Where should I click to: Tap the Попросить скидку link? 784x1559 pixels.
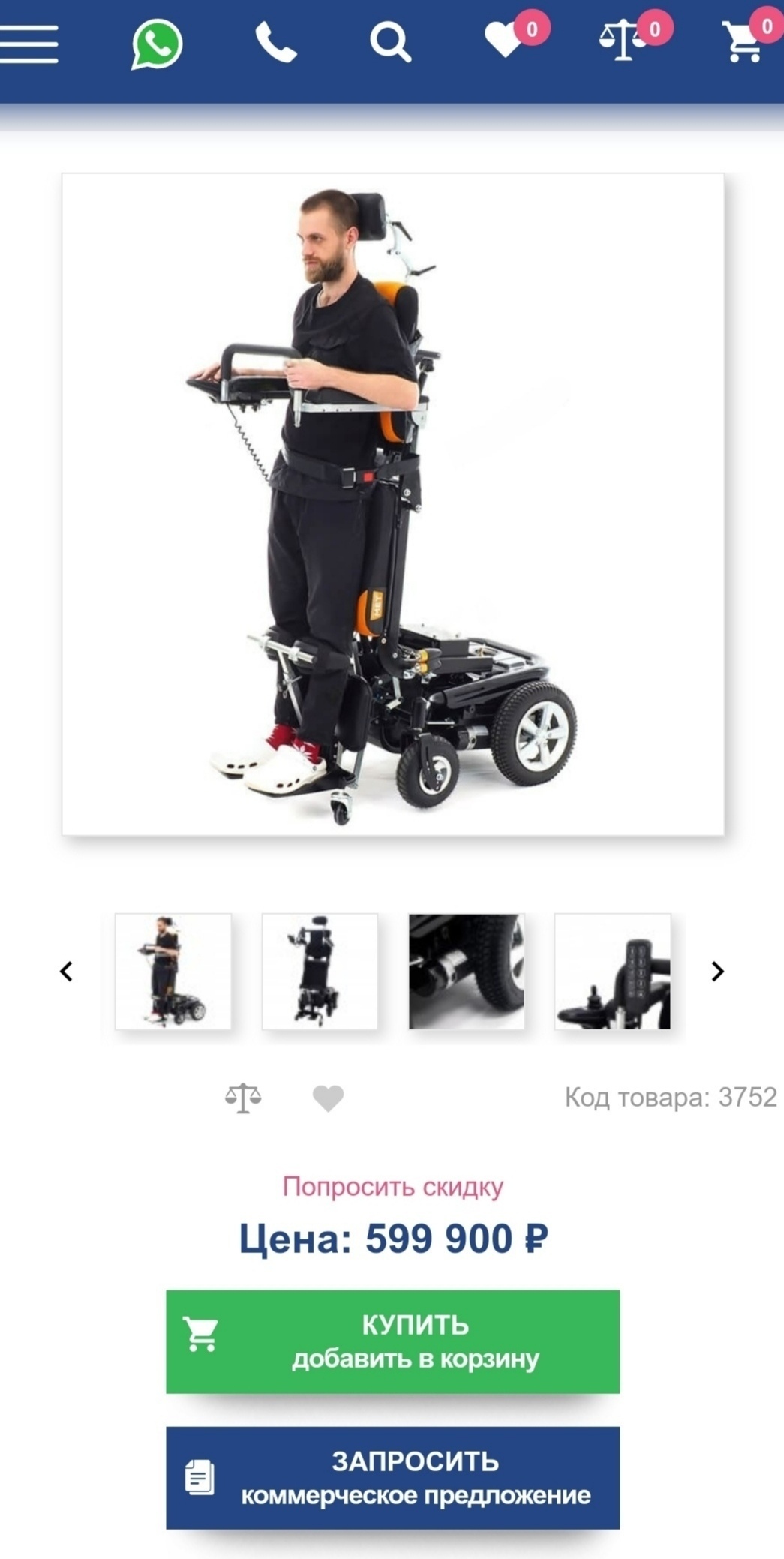coord(393,1187)
